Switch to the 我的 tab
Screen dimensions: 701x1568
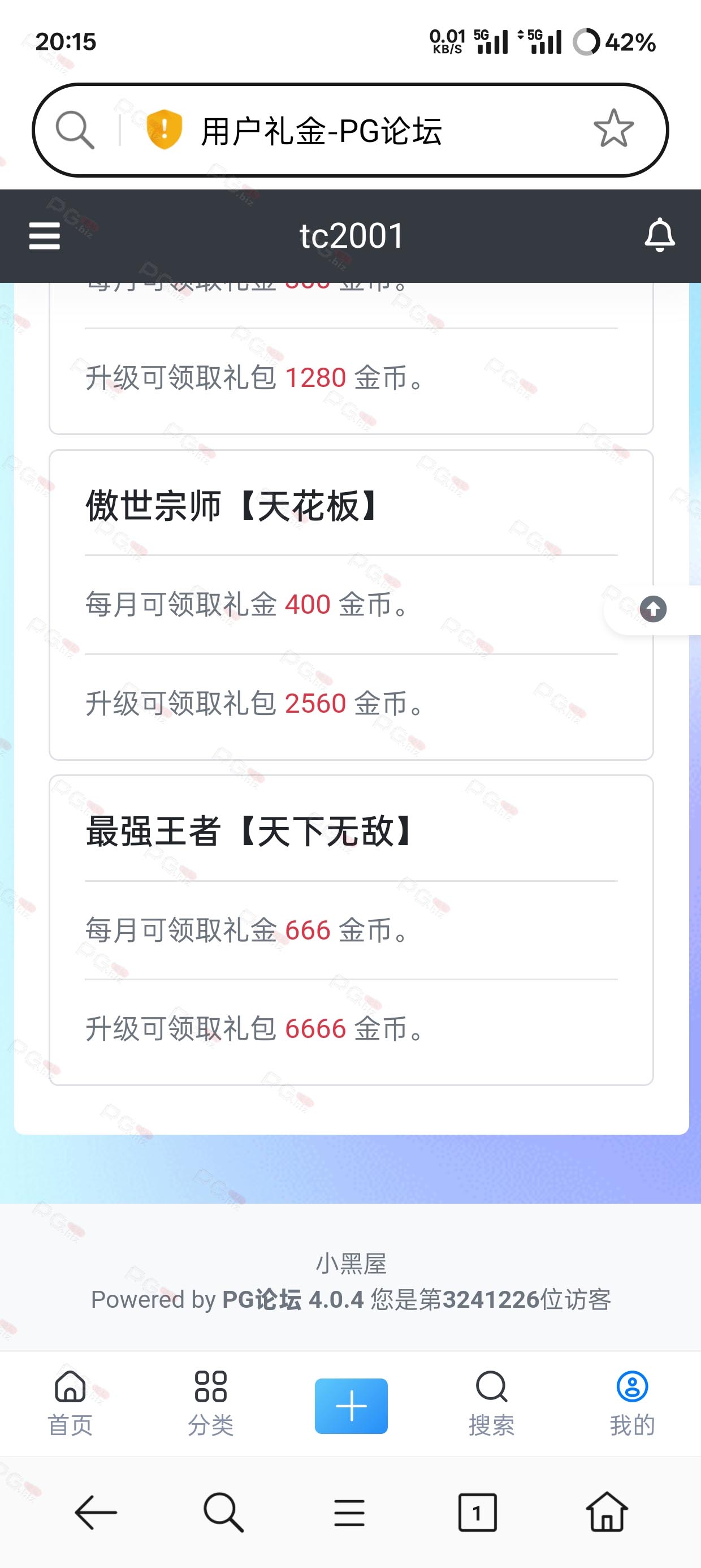pos(632,1403)
